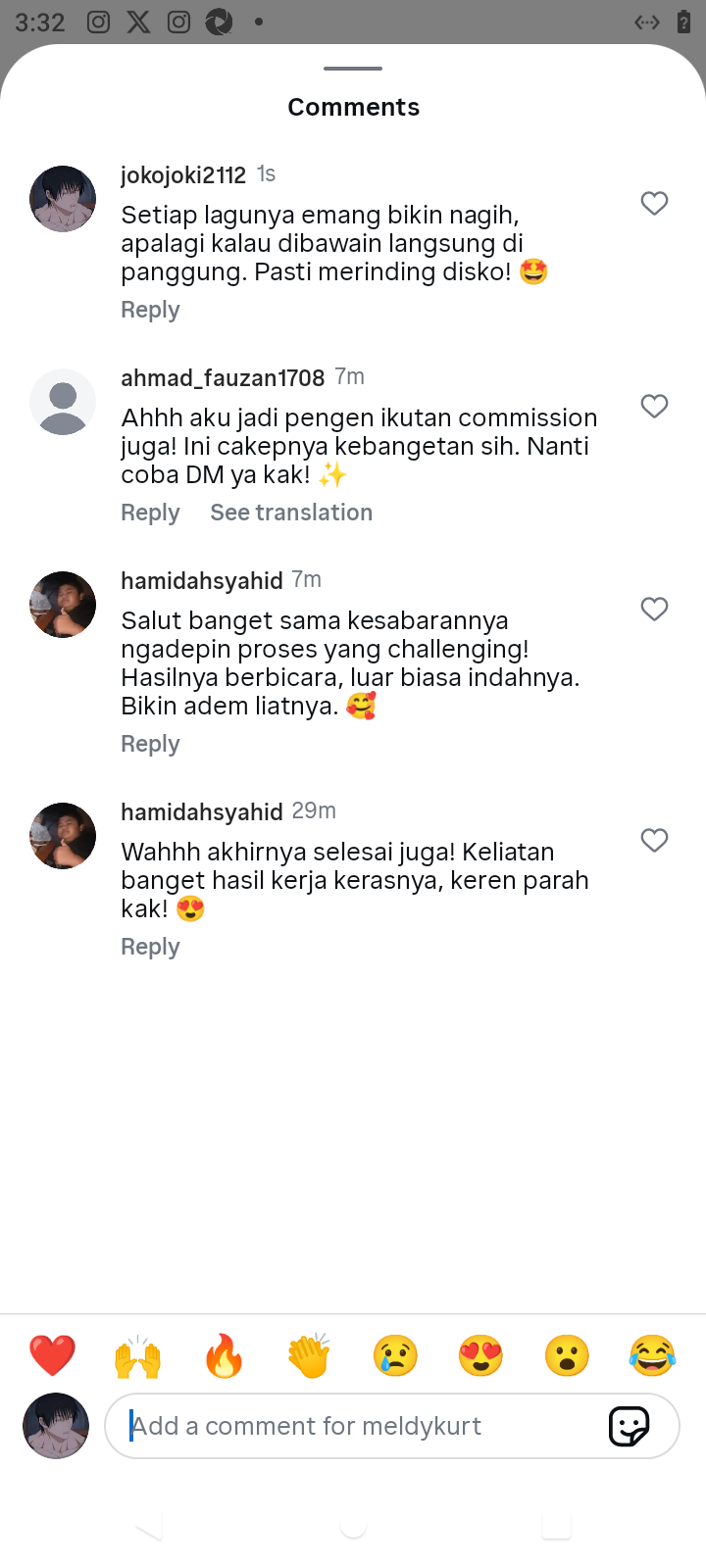Reply to jokojoki2112's comment
This screenshot has width=706, height=1568.
(150, 310)
